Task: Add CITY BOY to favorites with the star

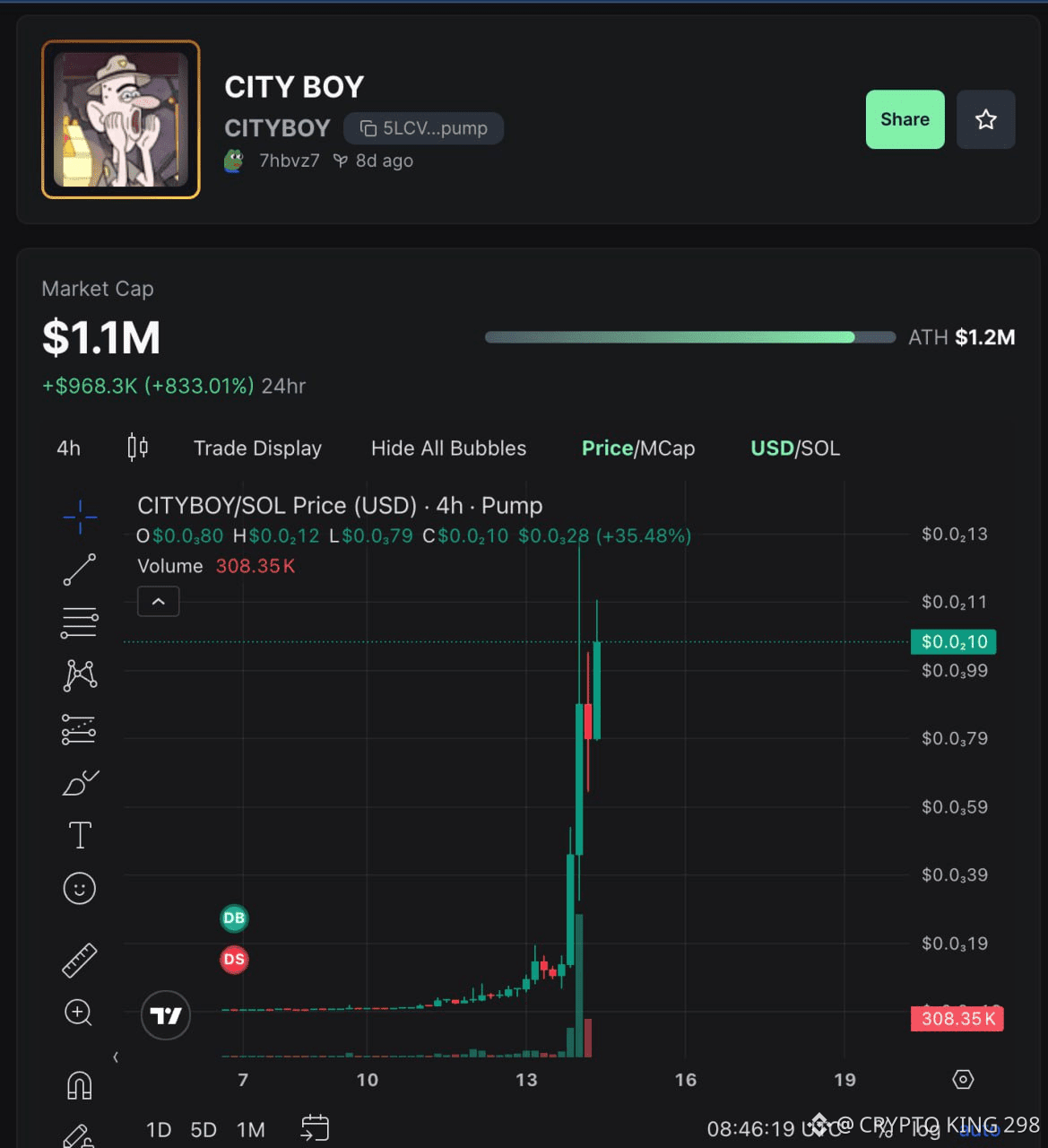Action: 985,119
